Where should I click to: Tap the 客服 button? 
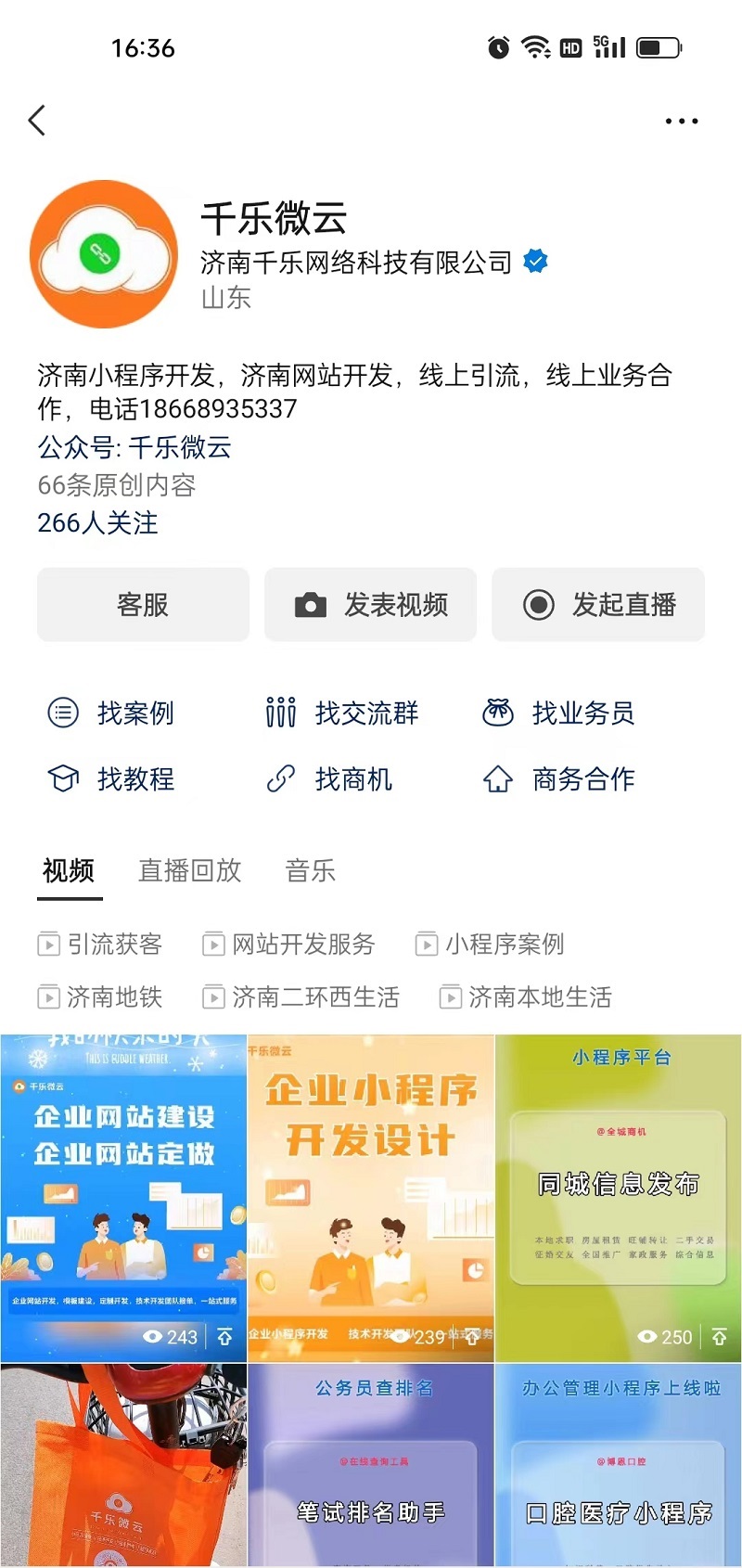point(143,605)
